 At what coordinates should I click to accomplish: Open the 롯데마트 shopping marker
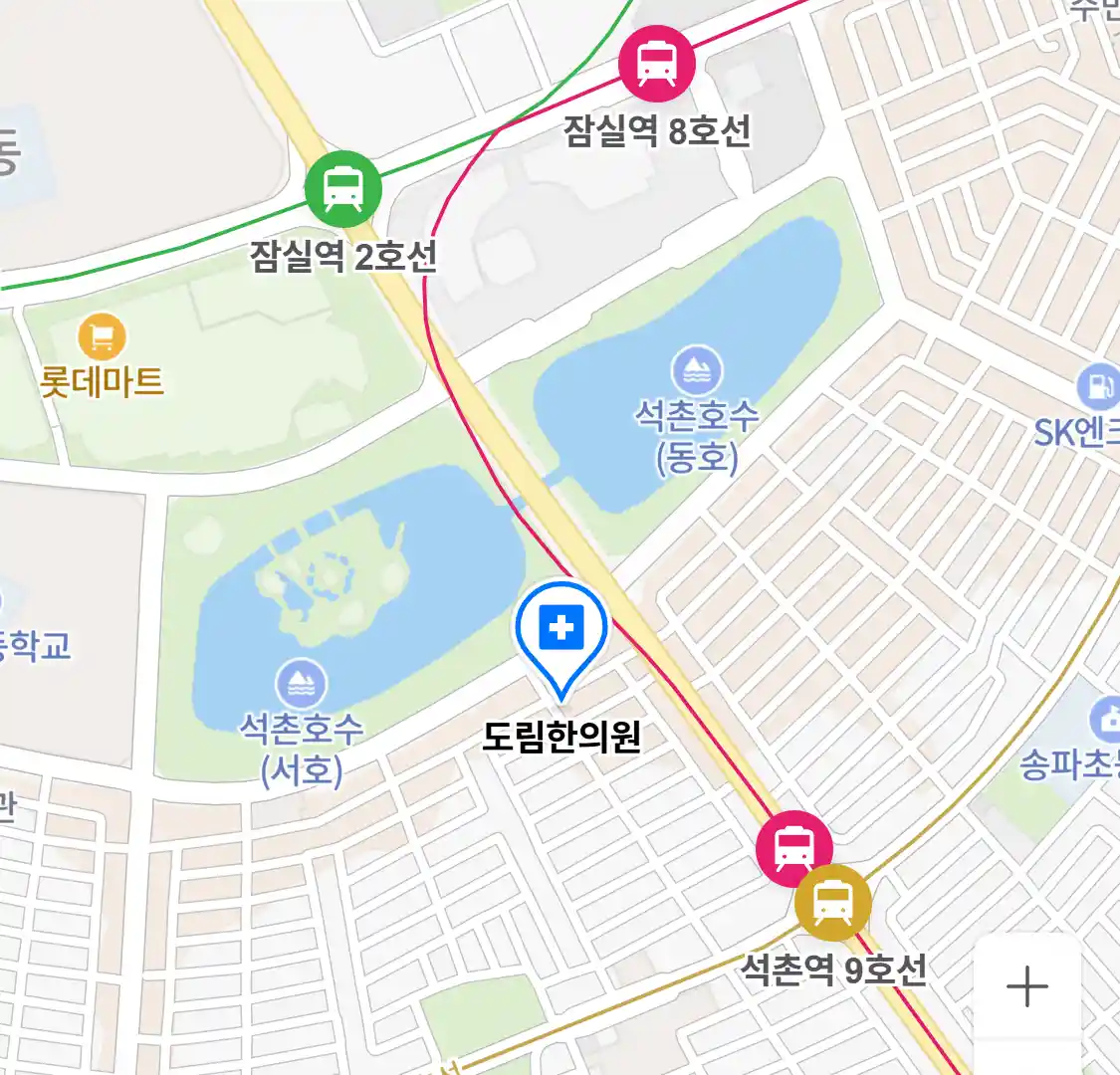tap(102, 336)
